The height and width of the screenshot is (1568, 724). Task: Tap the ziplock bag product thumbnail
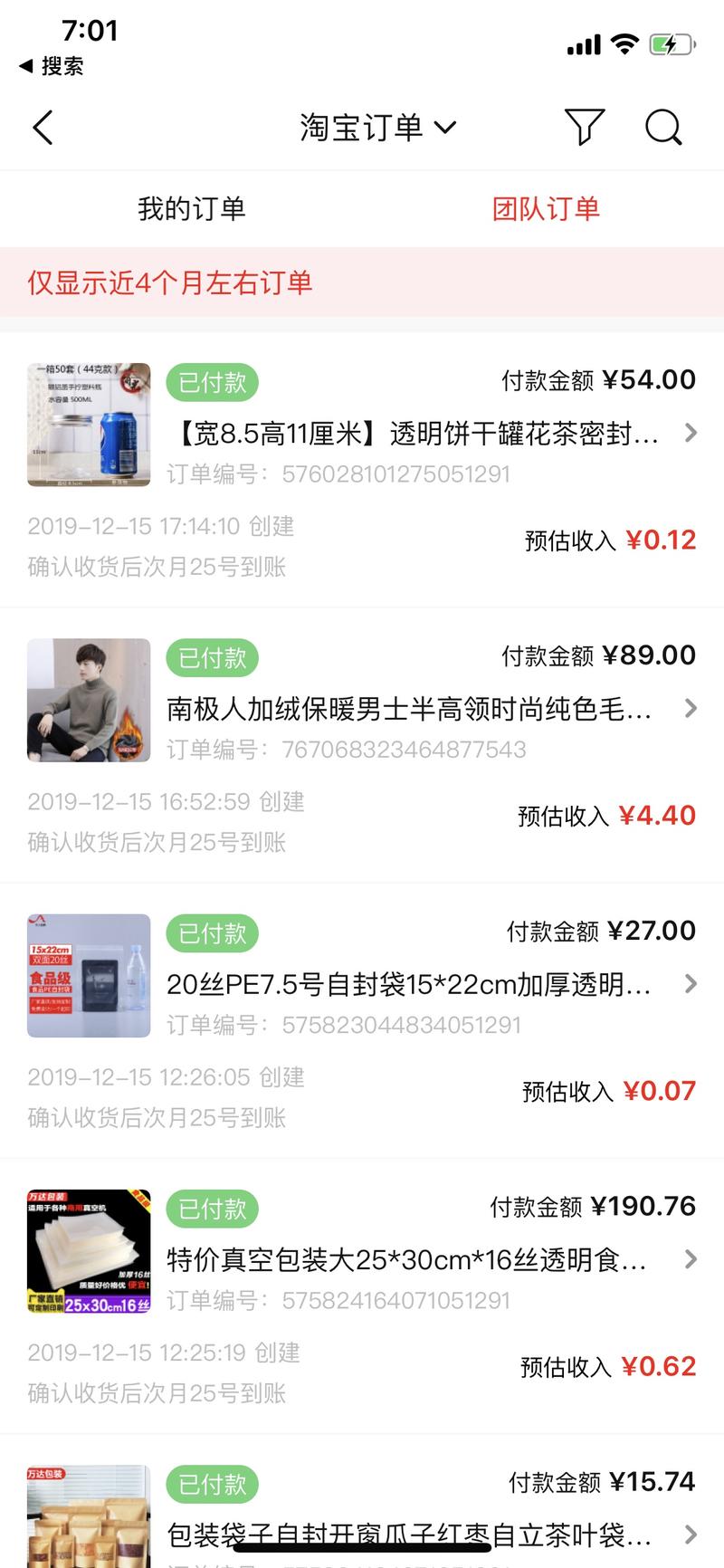coord(88,975)
